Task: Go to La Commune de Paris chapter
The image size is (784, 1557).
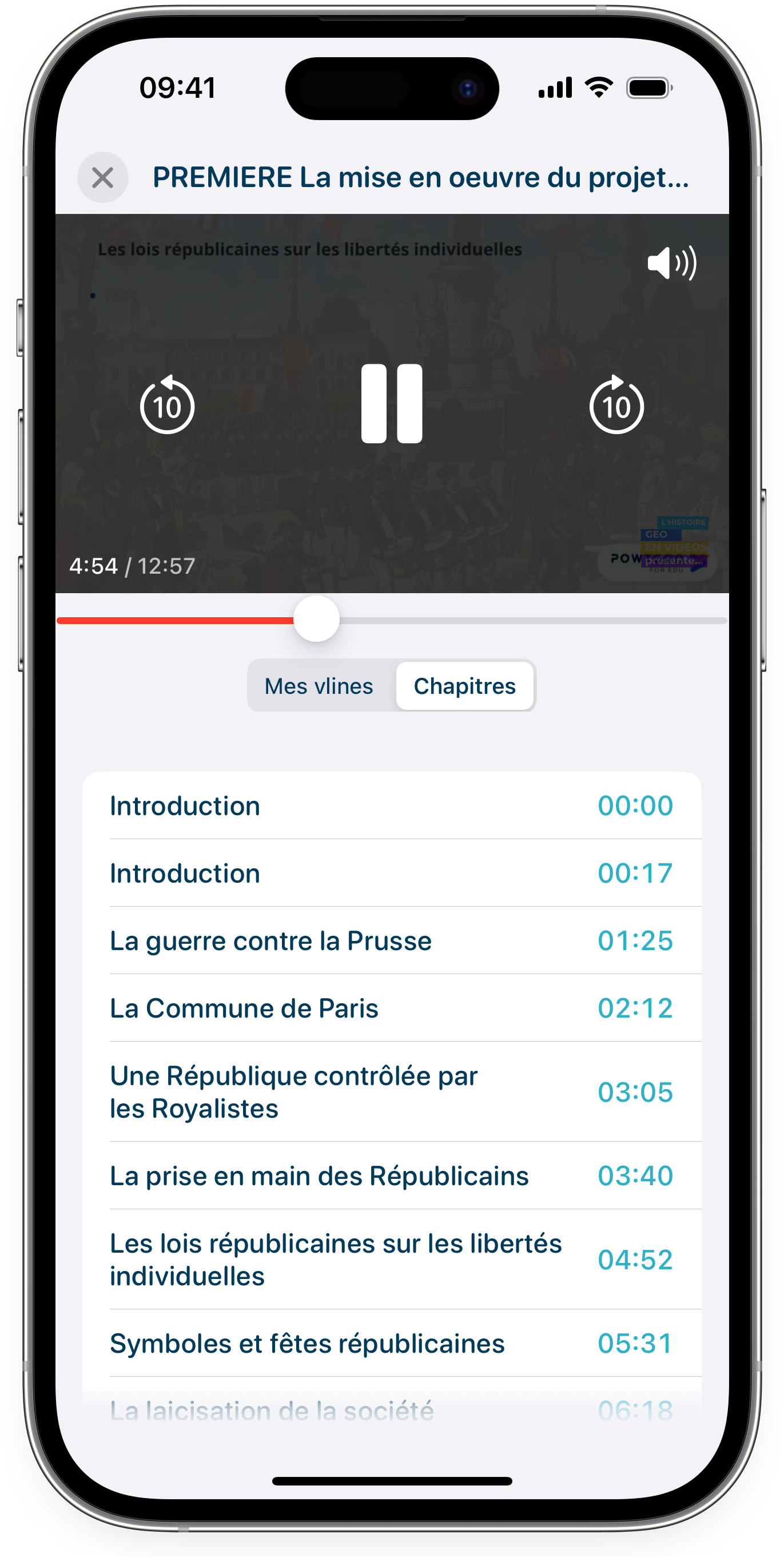Action: (392, 1008)
